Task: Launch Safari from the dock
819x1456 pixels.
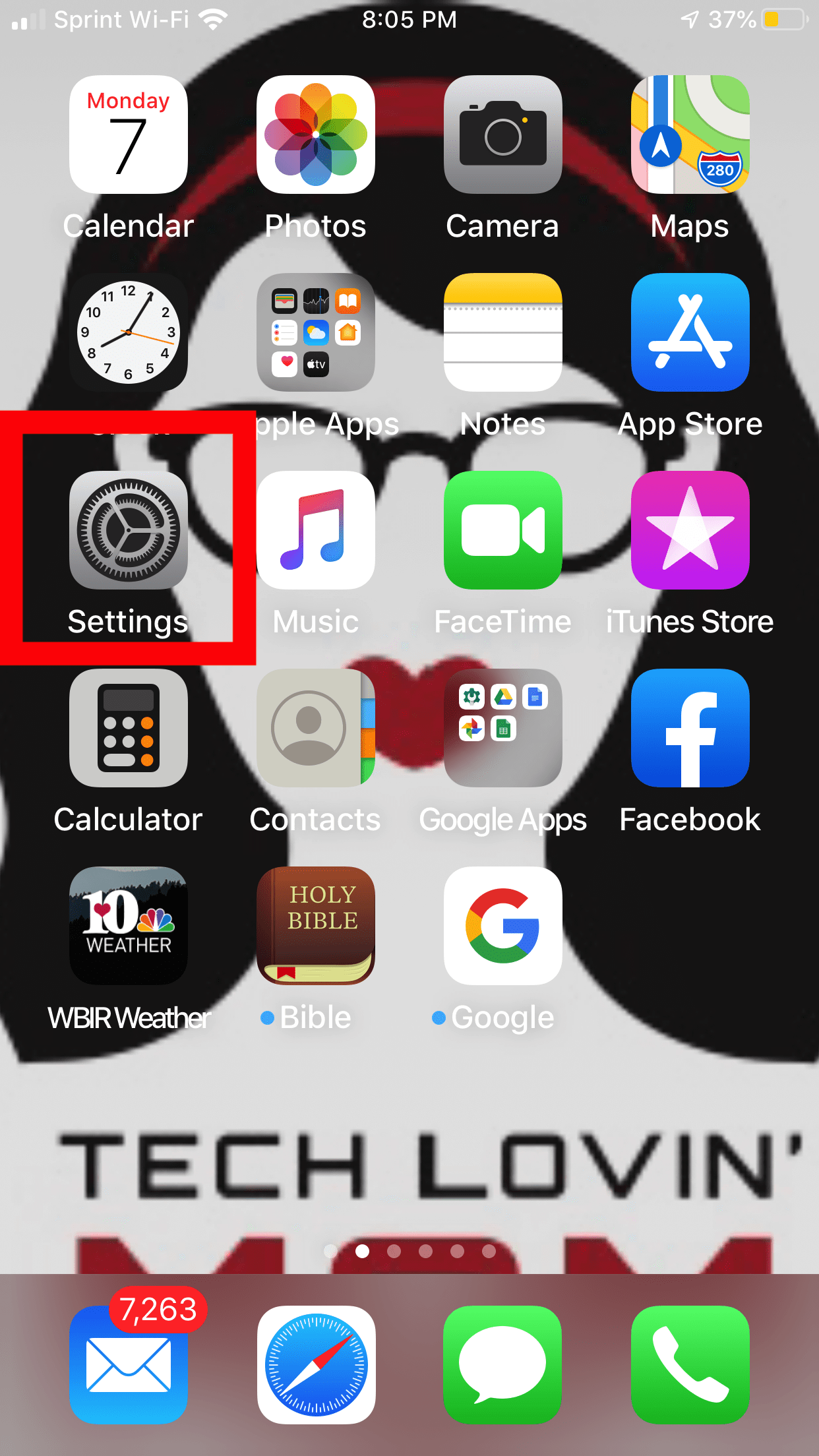Action: click(316, 1365)
